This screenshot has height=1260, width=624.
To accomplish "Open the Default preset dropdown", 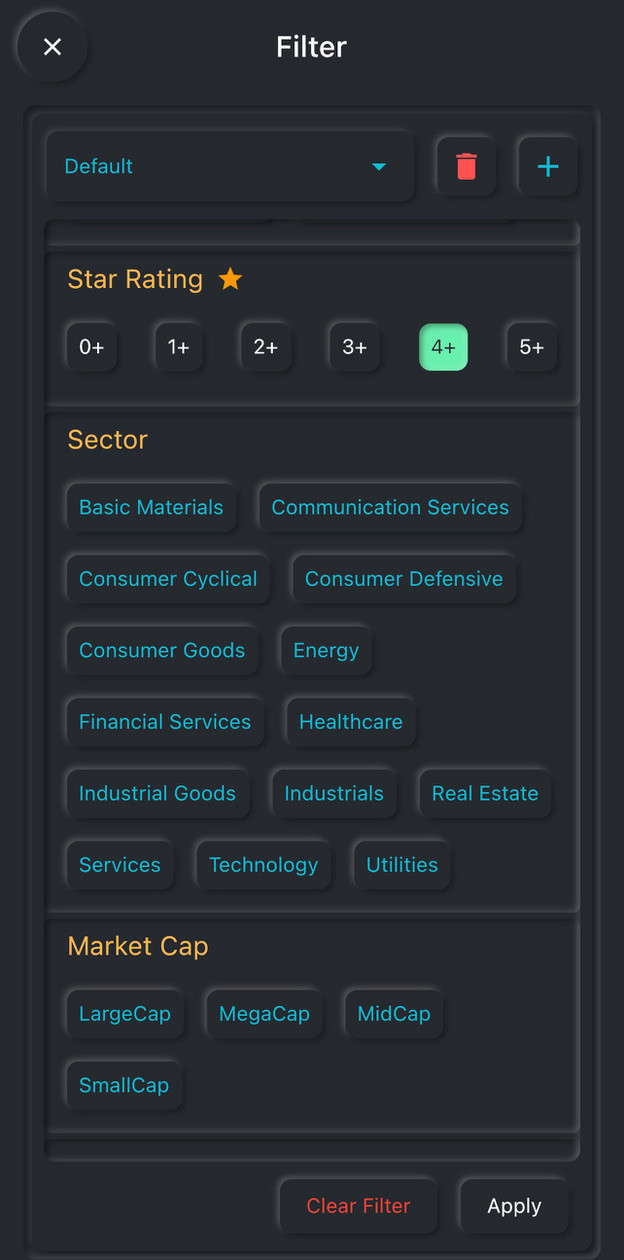I will click(229, 166).
